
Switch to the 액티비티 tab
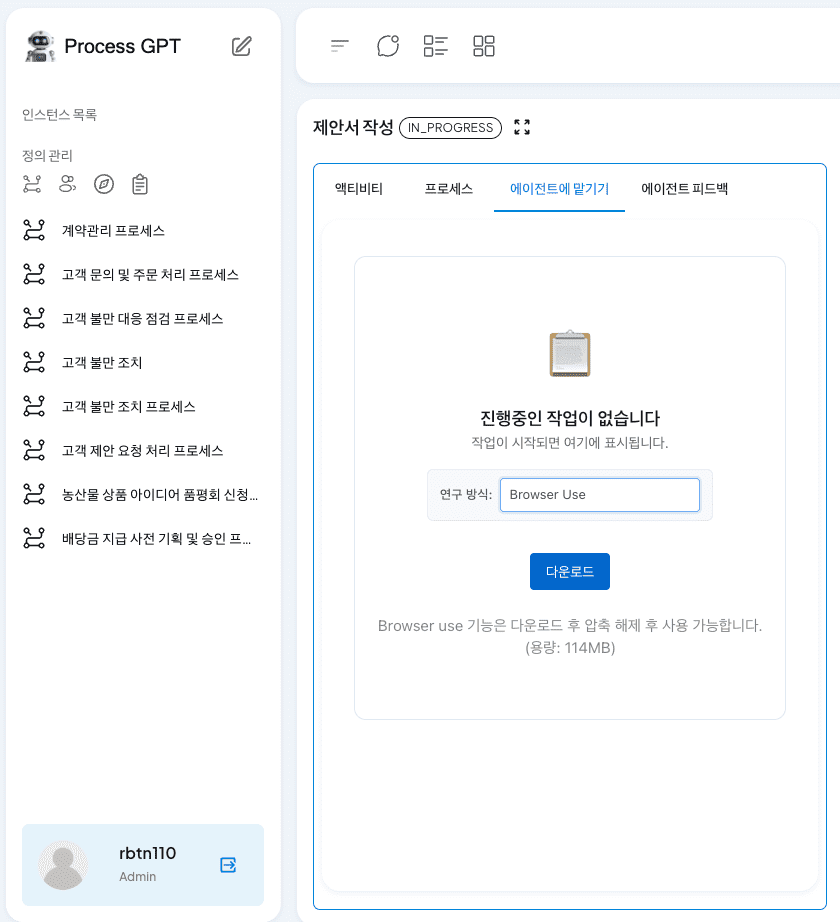359,188
